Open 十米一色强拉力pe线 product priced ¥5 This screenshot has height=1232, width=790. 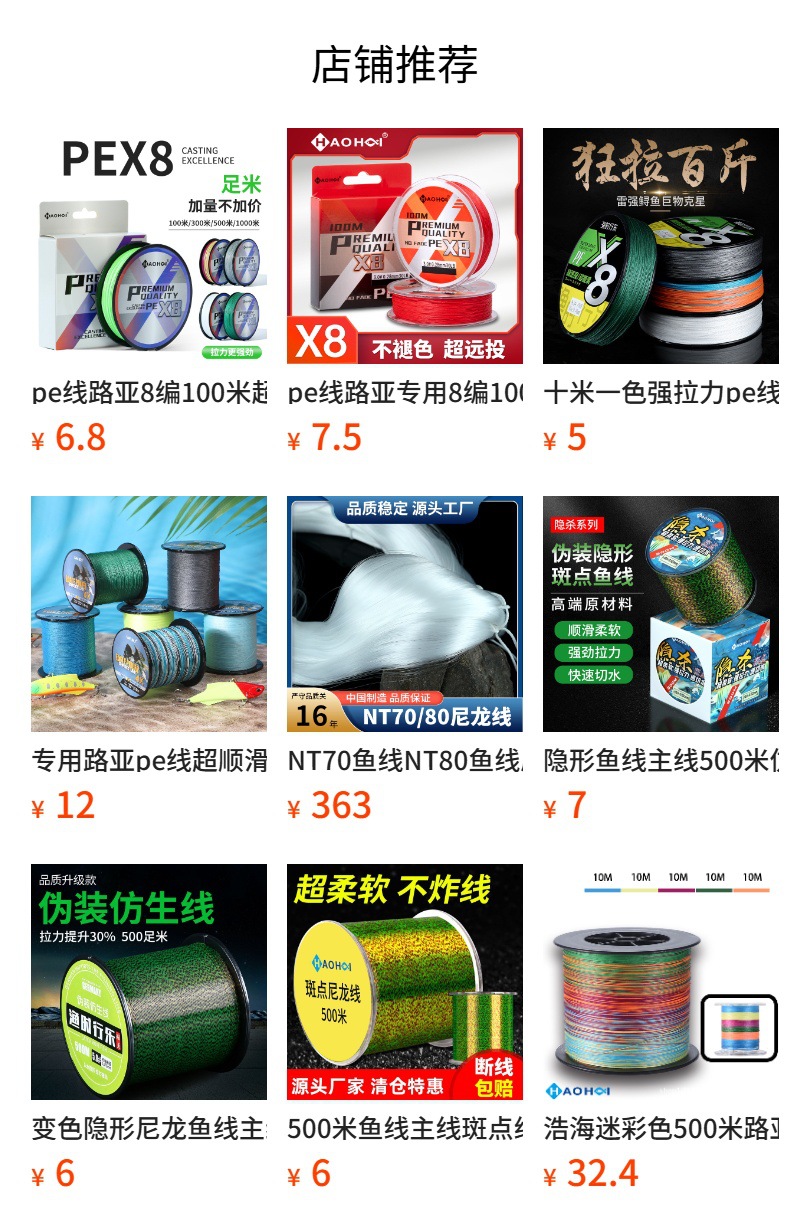pos(661,292)
